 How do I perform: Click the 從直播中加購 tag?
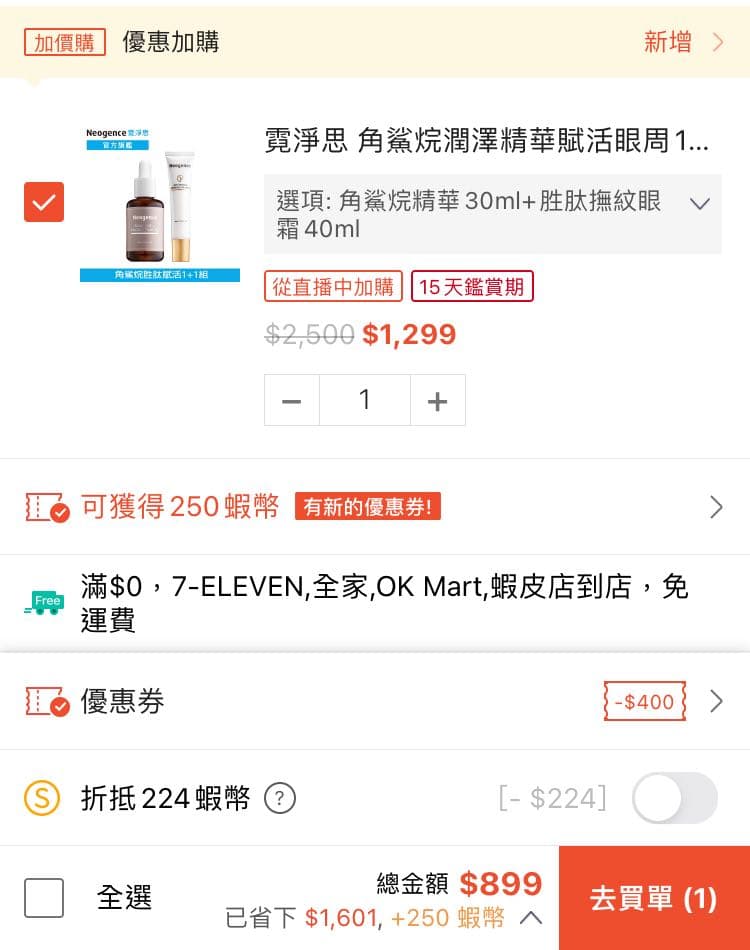coord(333,286)
